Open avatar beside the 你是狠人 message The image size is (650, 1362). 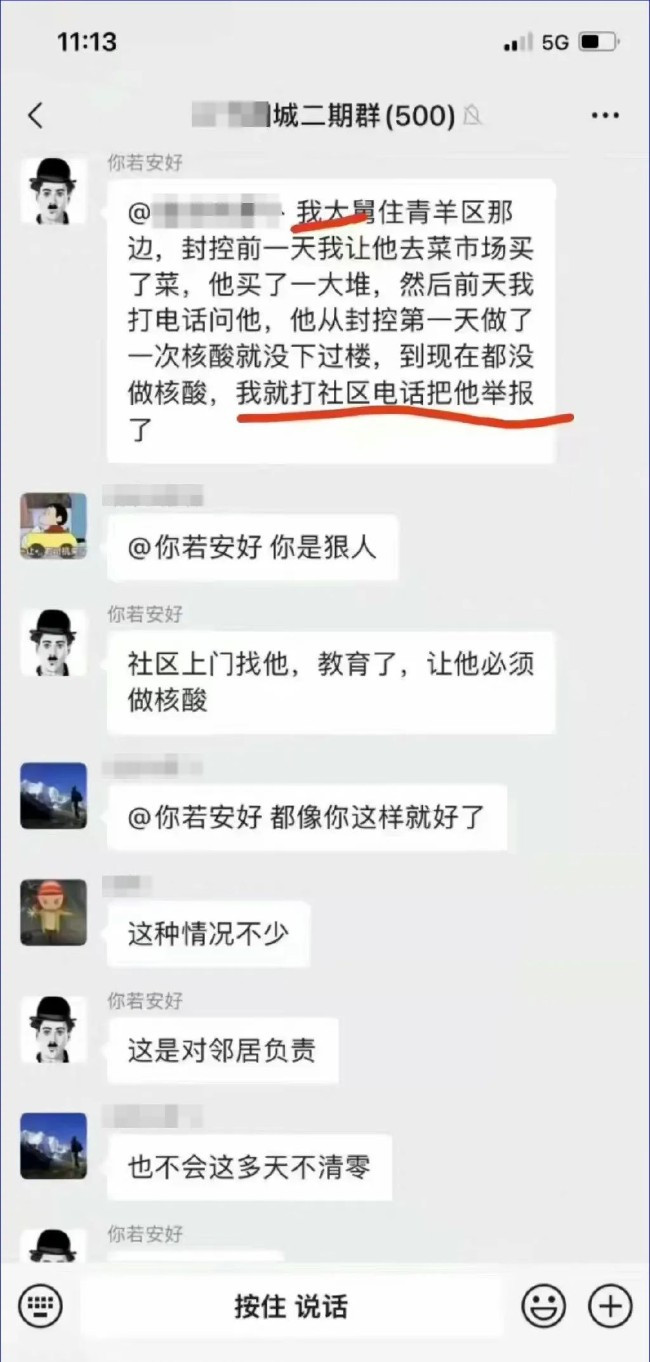(54, 526)
